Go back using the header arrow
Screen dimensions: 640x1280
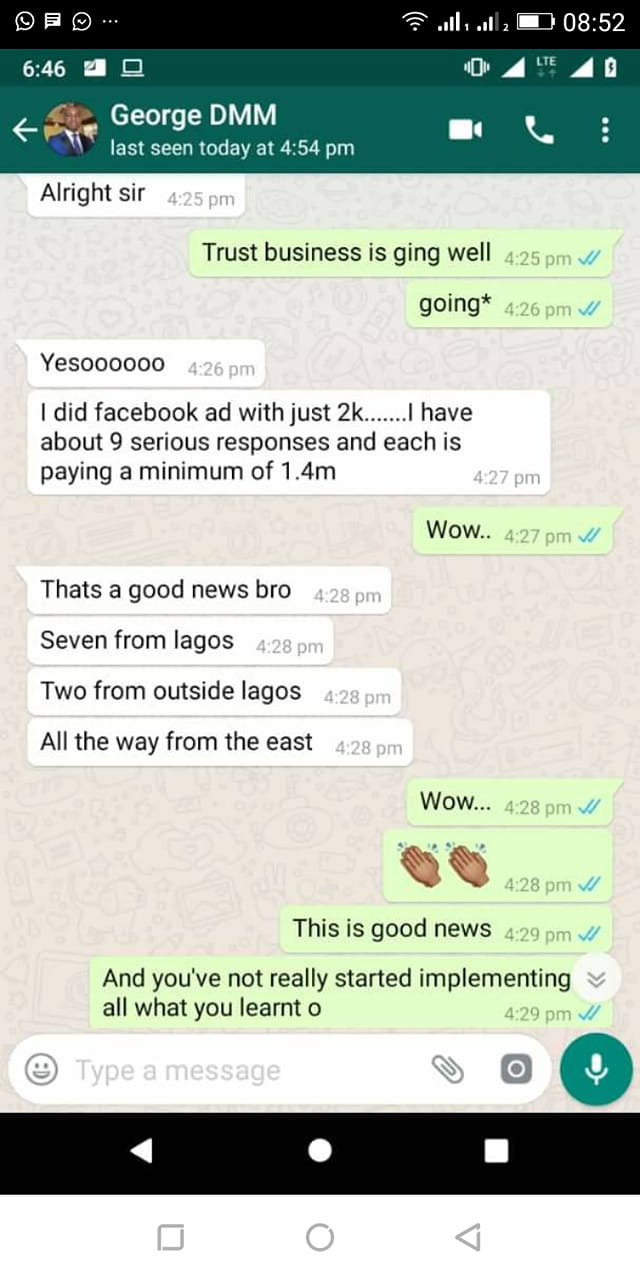24,130
